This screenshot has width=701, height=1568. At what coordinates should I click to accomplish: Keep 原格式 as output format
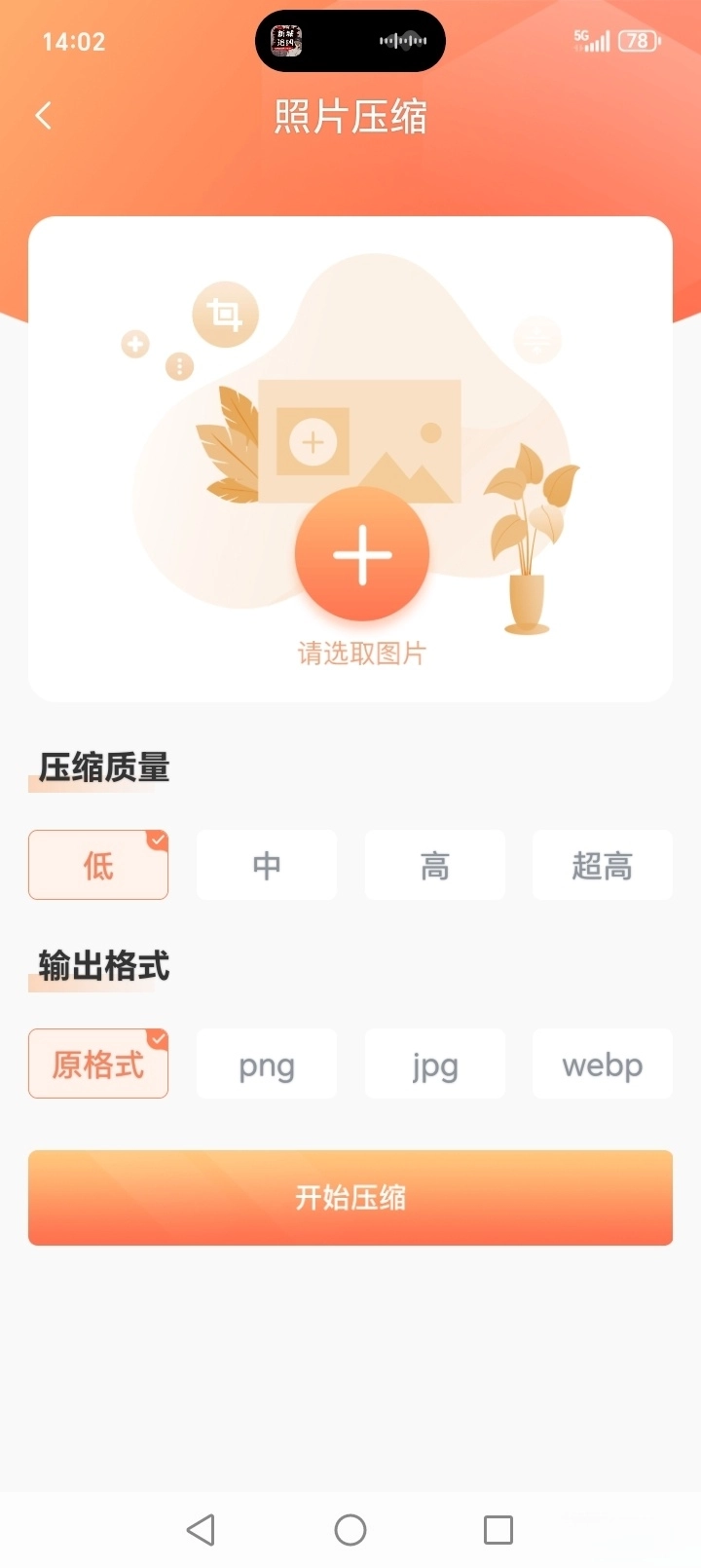click(98, 1064)
